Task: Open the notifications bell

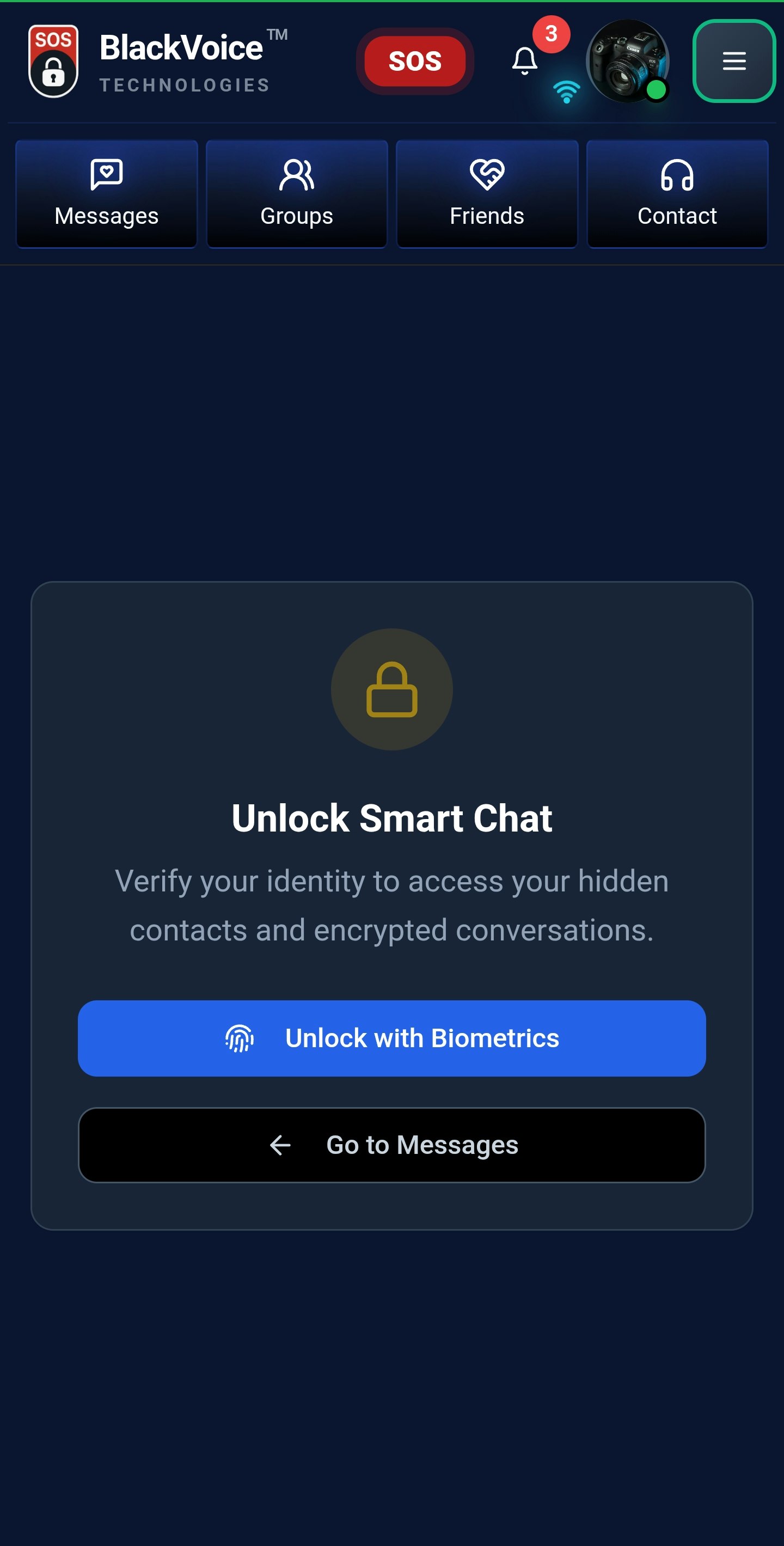Action: [525, 60]
